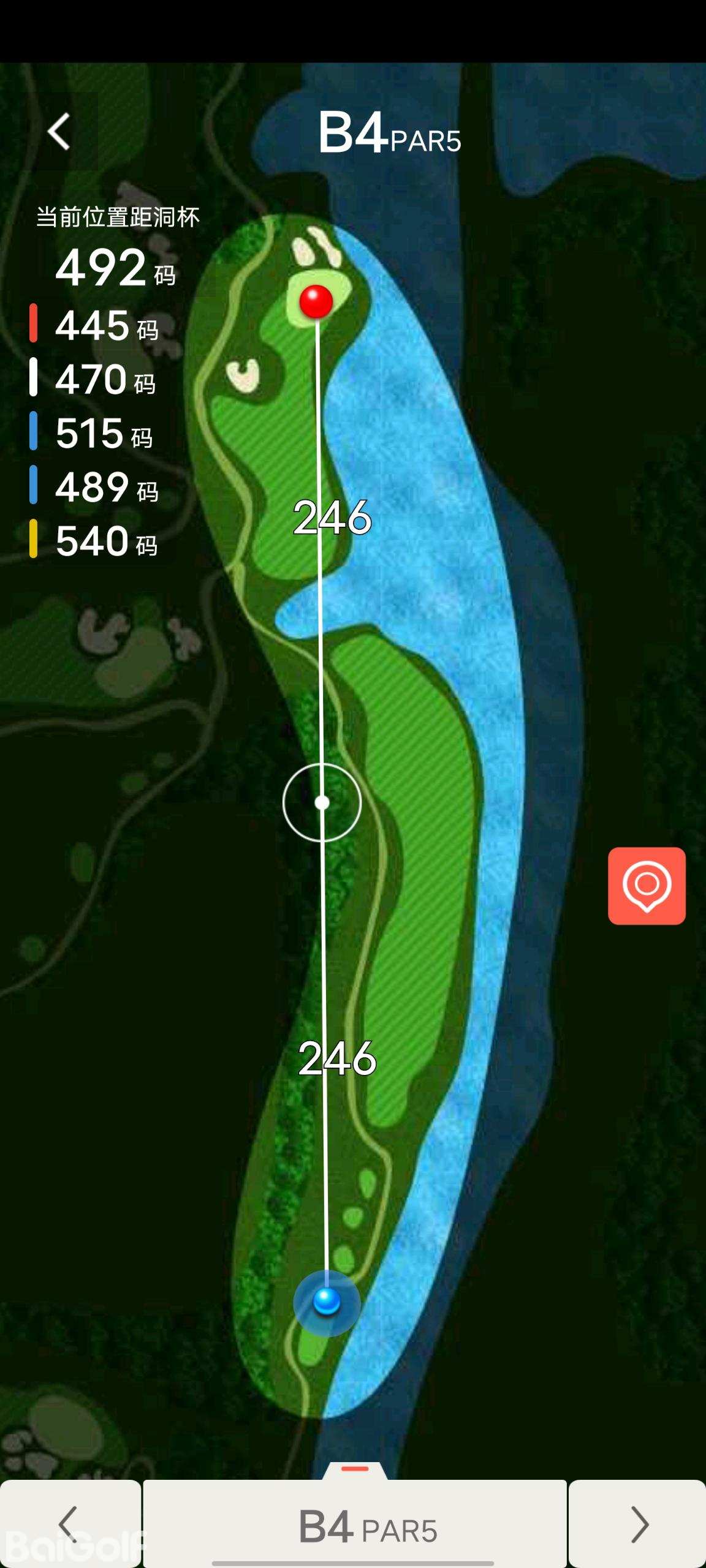The width and height of the screenshot is (706, 1568).
Task: Advance to the next hole
Action: (639, 1523)
